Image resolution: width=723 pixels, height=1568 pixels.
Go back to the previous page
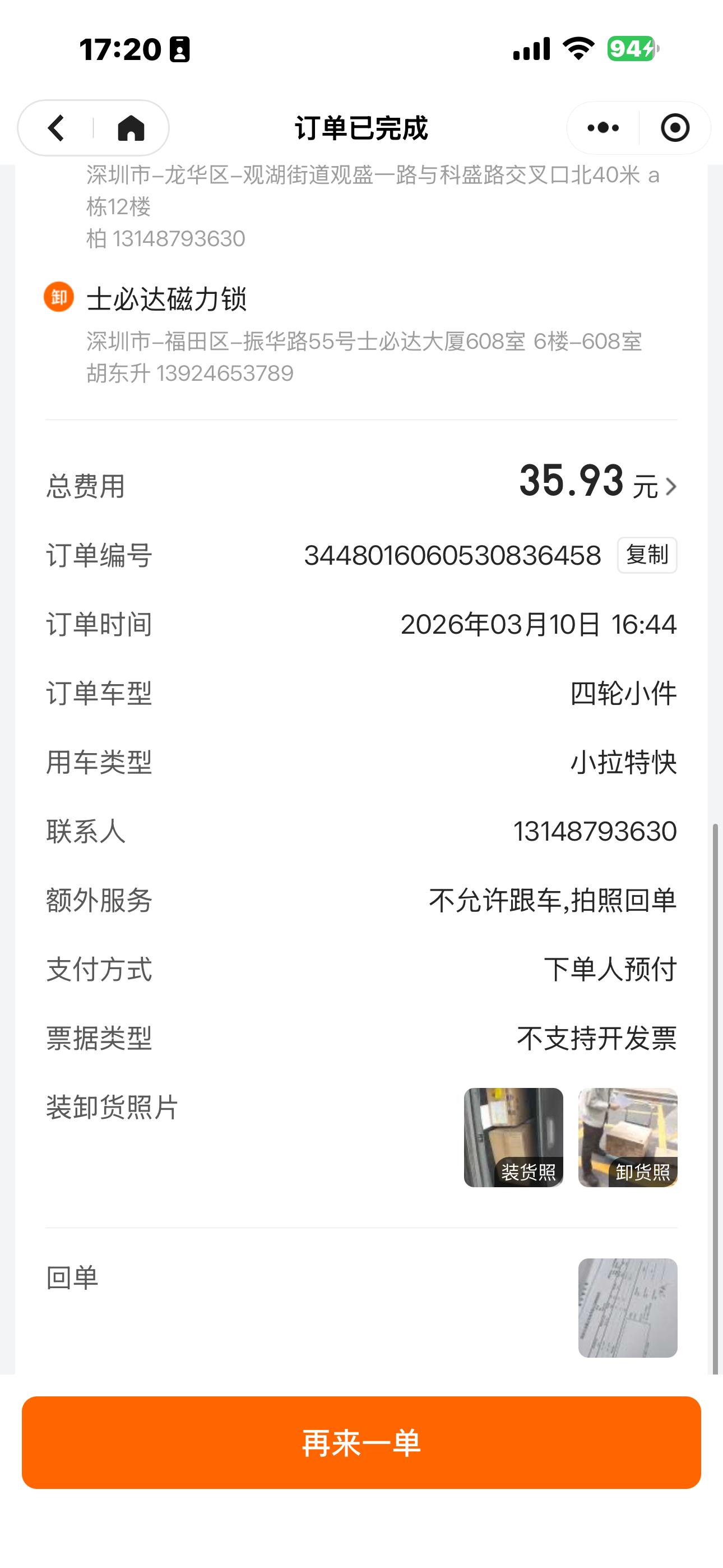click(57, 128)
